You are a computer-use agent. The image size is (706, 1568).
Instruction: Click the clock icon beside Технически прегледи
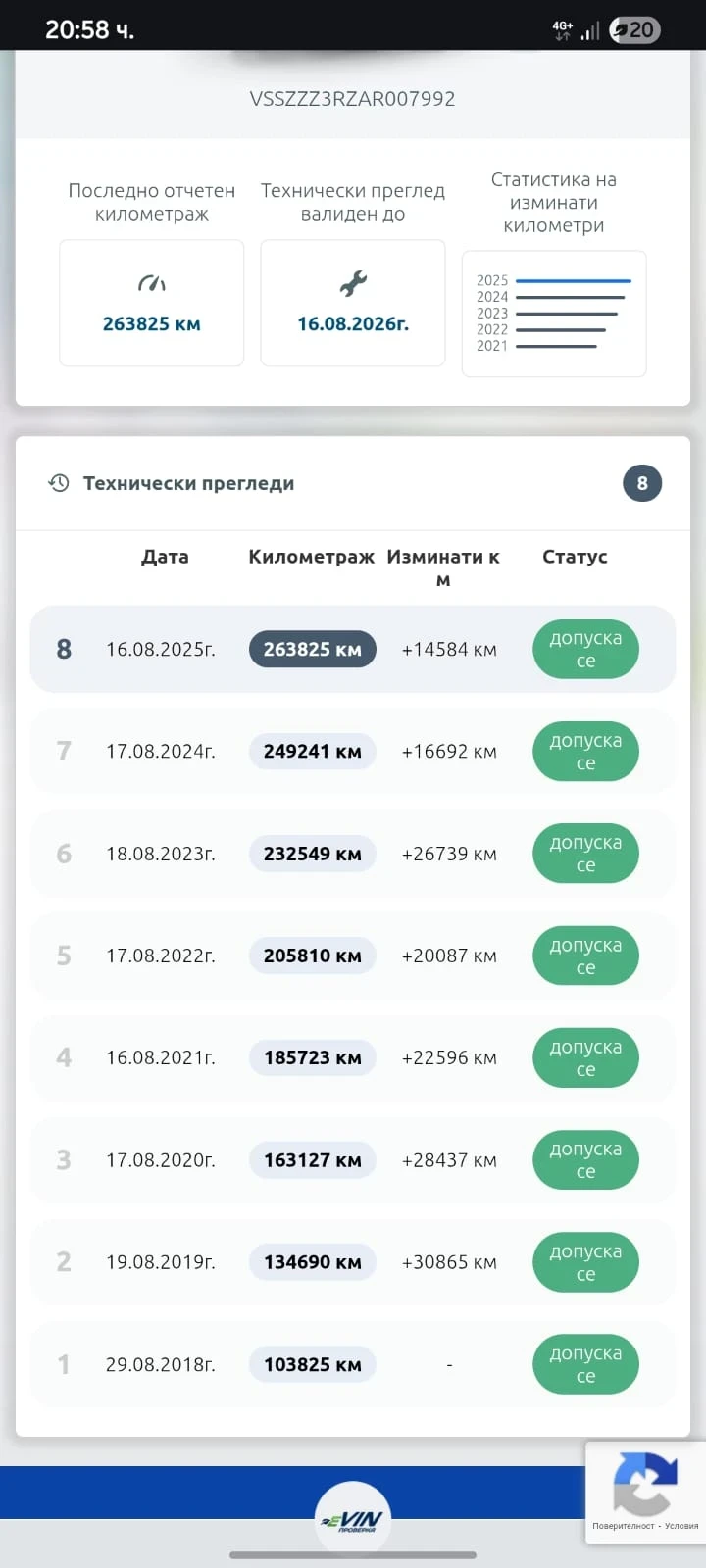[58, 482]
